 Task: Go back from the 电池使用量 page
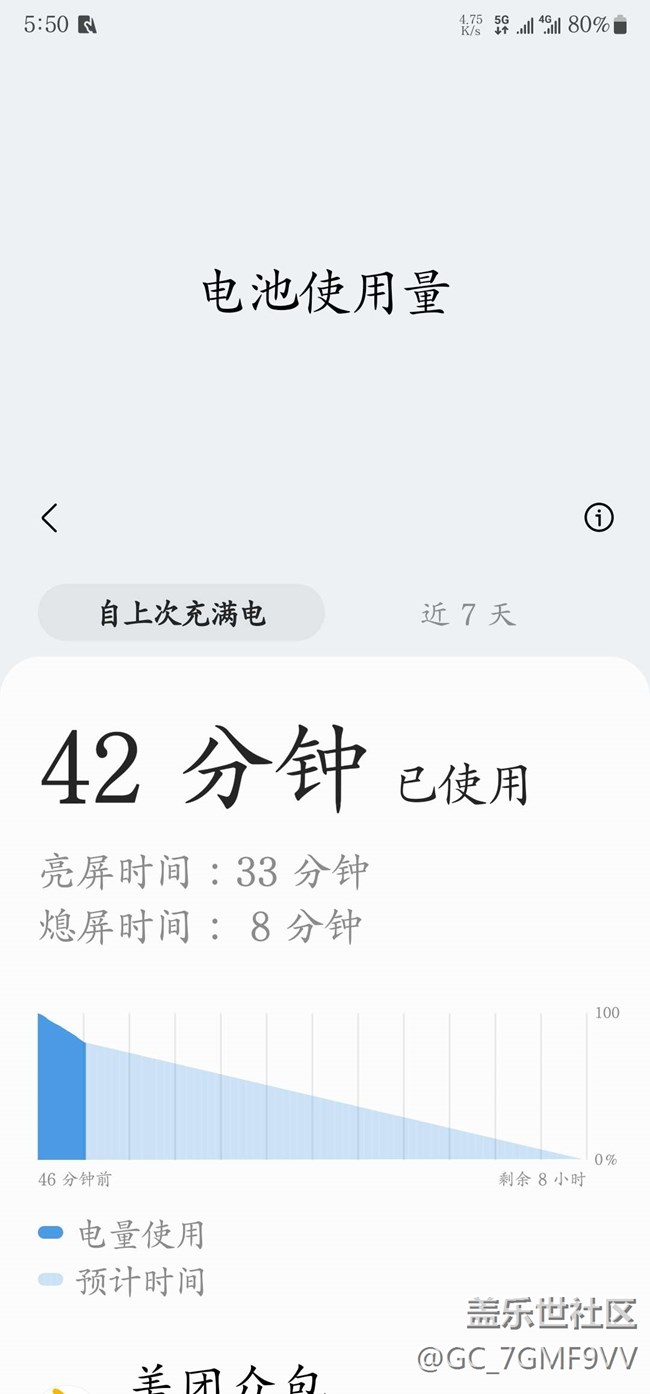point(49,517)
